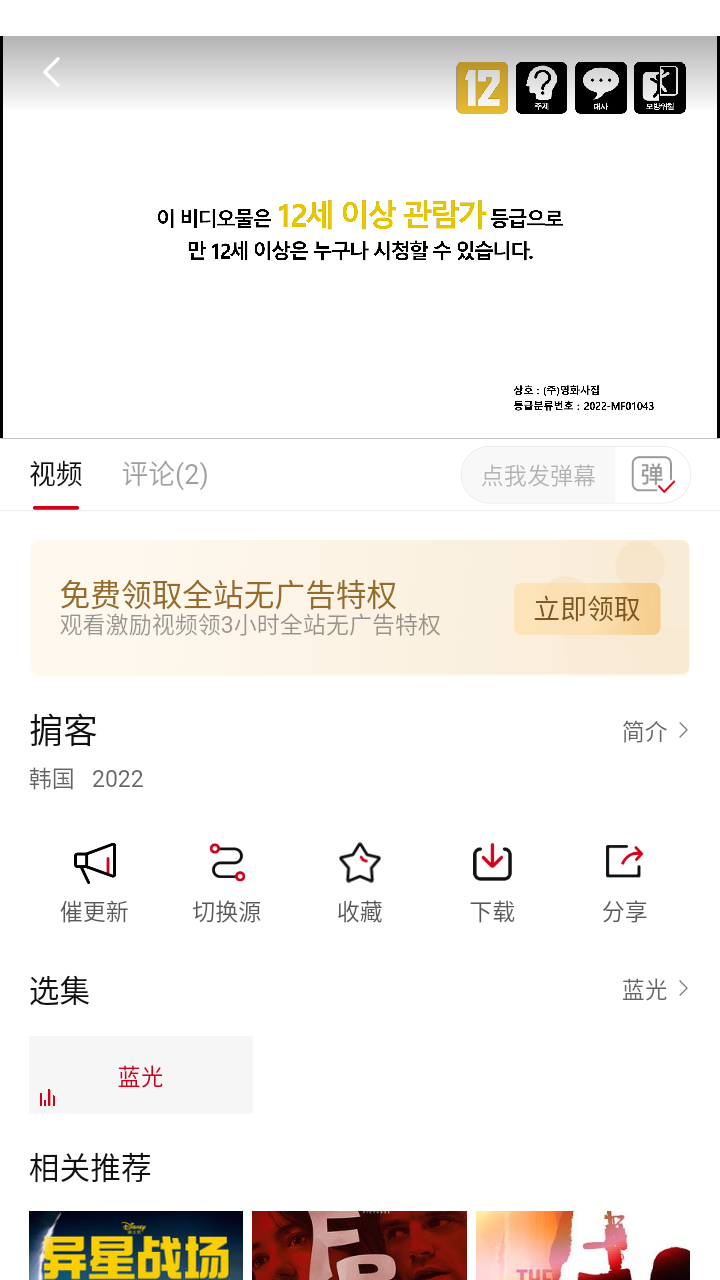This screenshot has width=720, height=1280.
Task: Share this video using 分享
Action: [625, 884]
